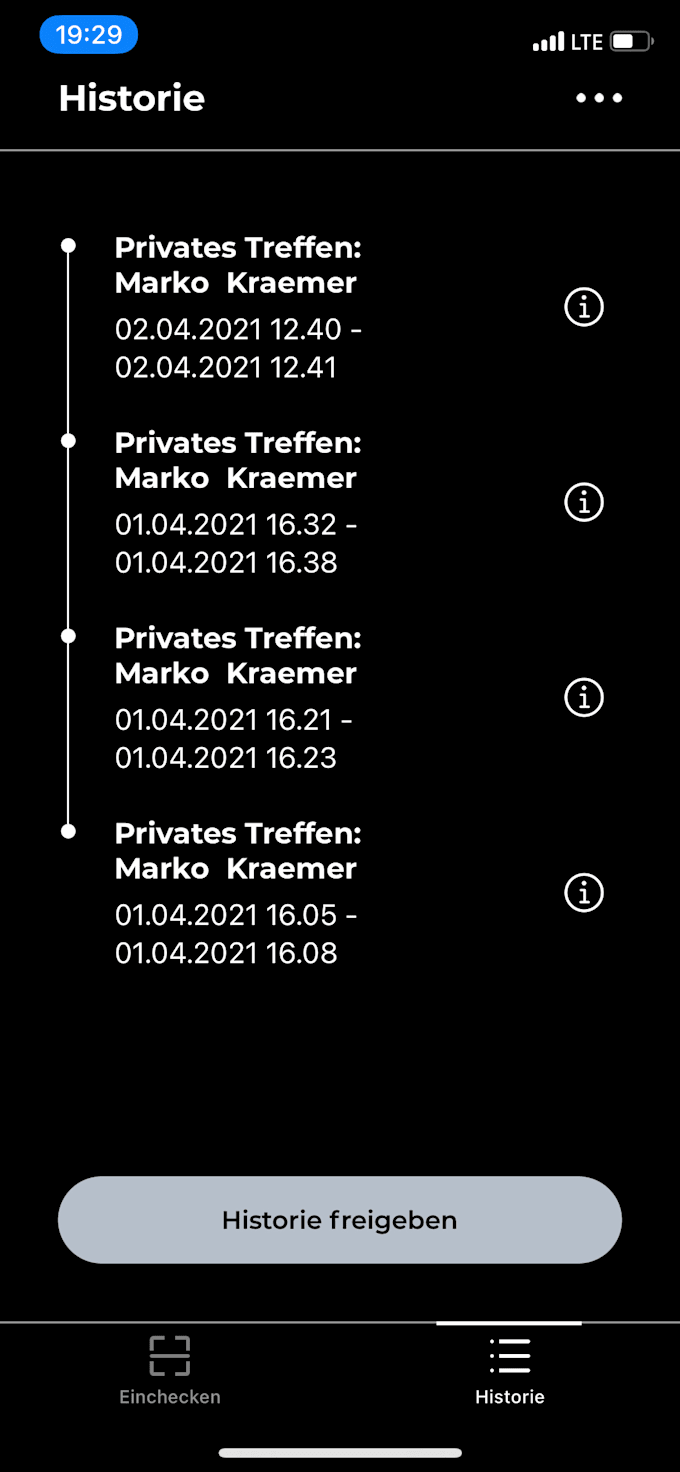This screenshot has width=680, height=1472.
Task: Tap the Historie freigeben button
Action: (x=340, y=1220)
